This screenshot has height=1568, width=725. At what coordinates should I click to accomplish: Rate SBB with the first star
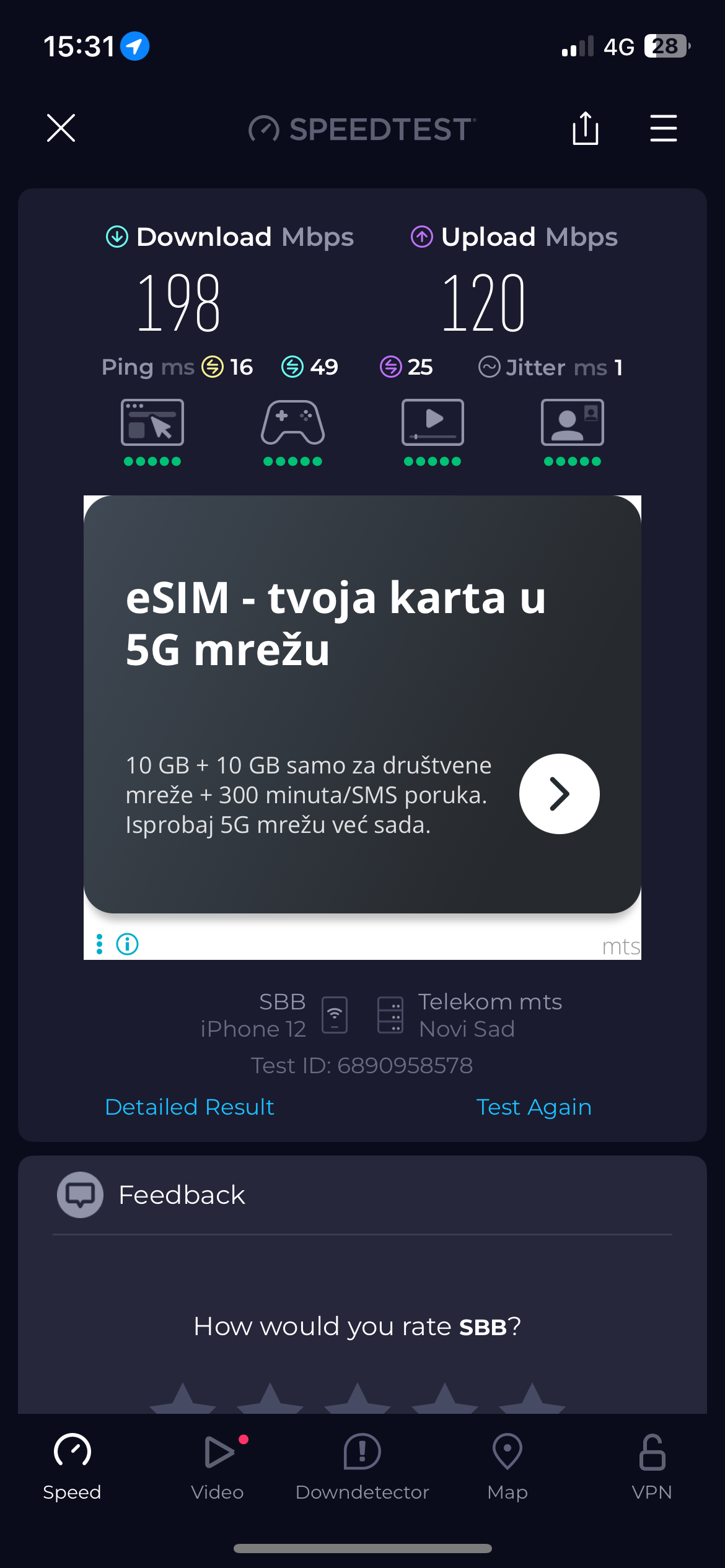point(183,1401)
